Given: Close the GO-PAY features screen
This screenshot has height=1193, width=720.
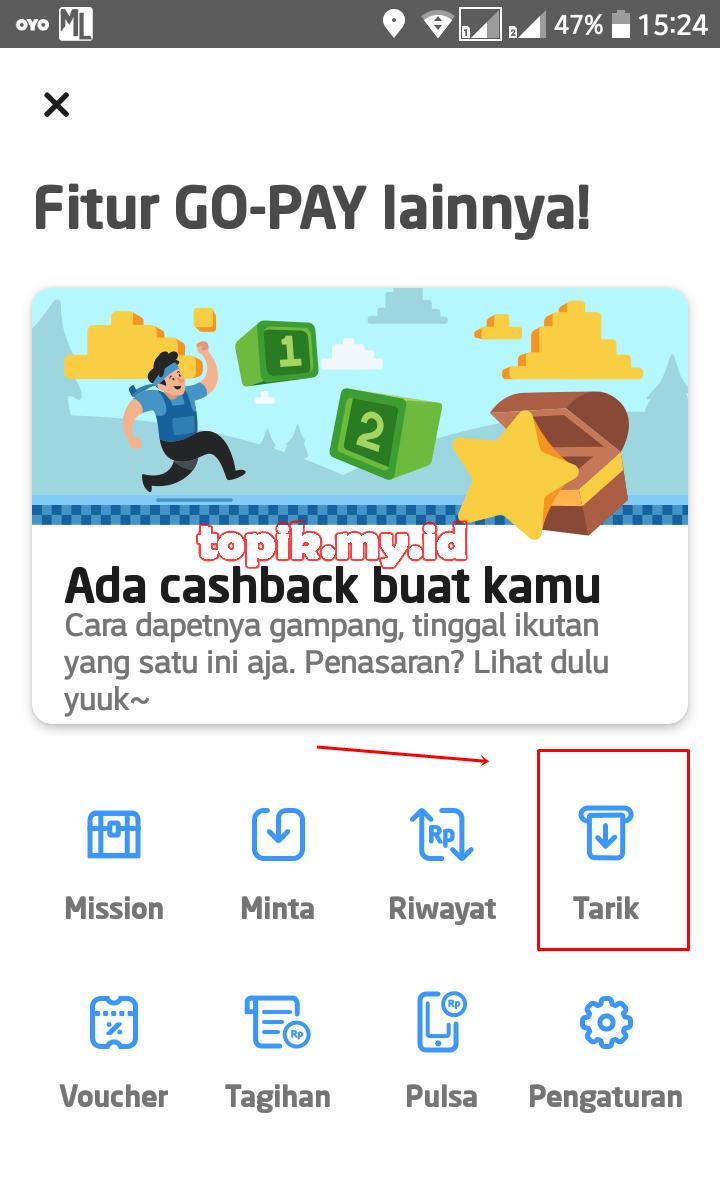Looking at the screenshot, I should (56, 104).
